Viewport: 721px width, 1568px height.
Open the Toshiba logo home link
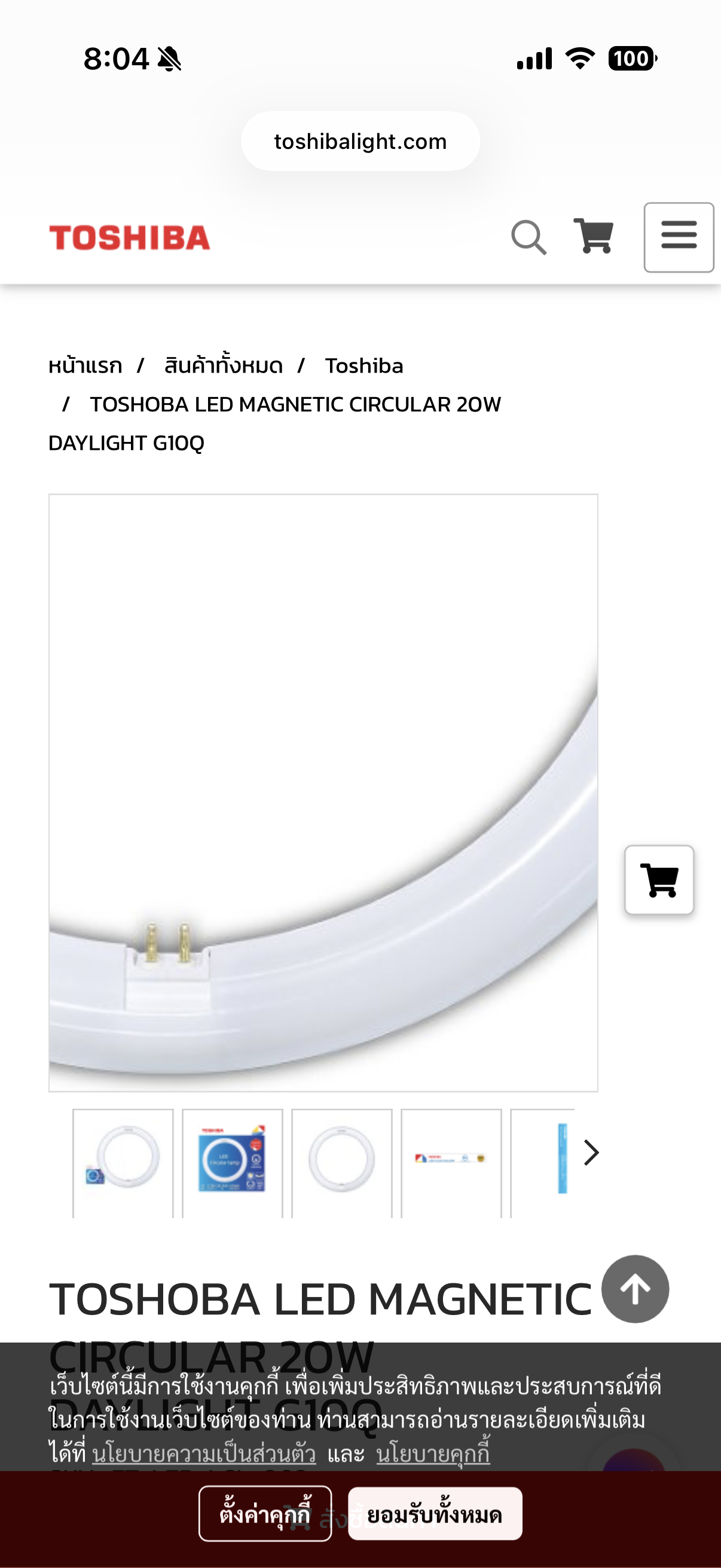(x=130, y=237)
